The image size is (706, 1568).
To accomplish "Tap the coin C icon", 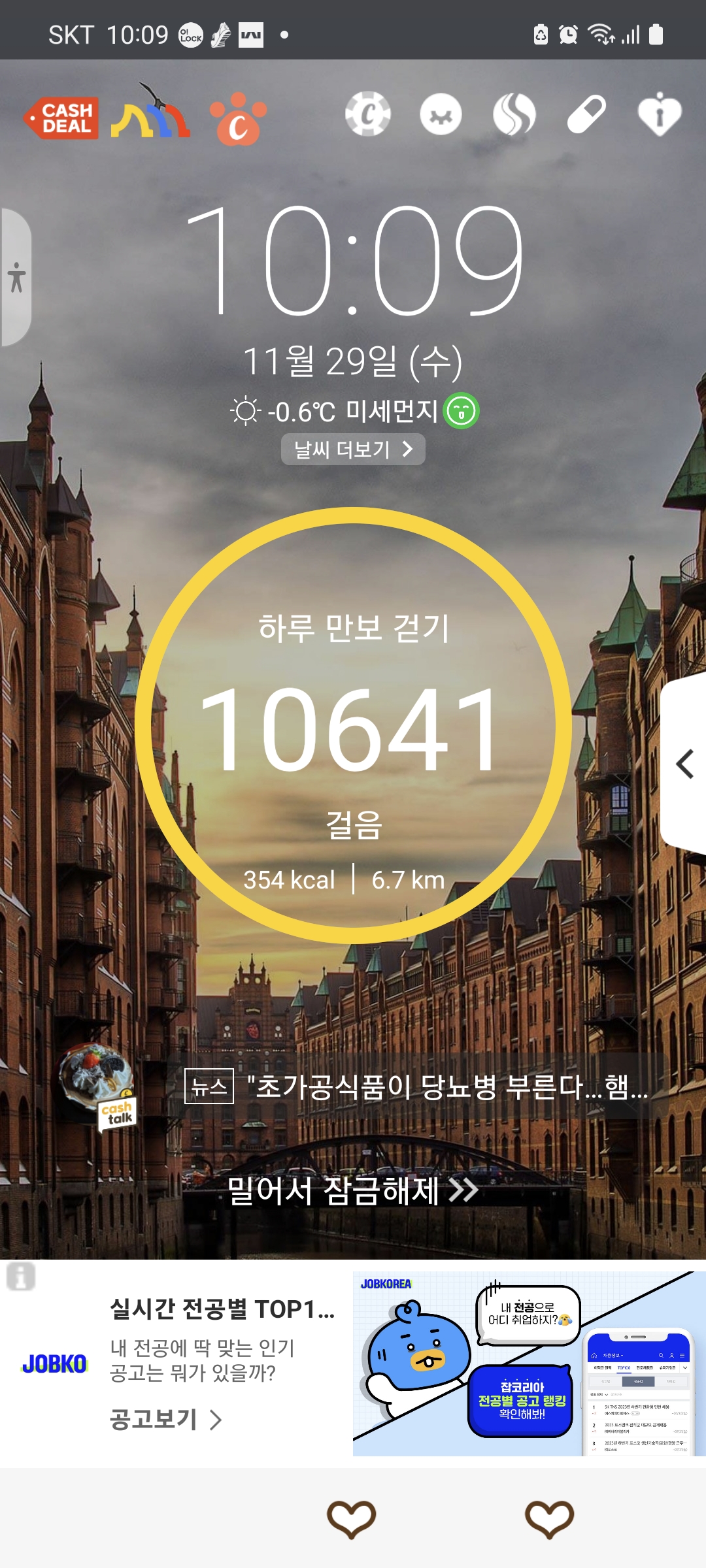I will (368, 114).
